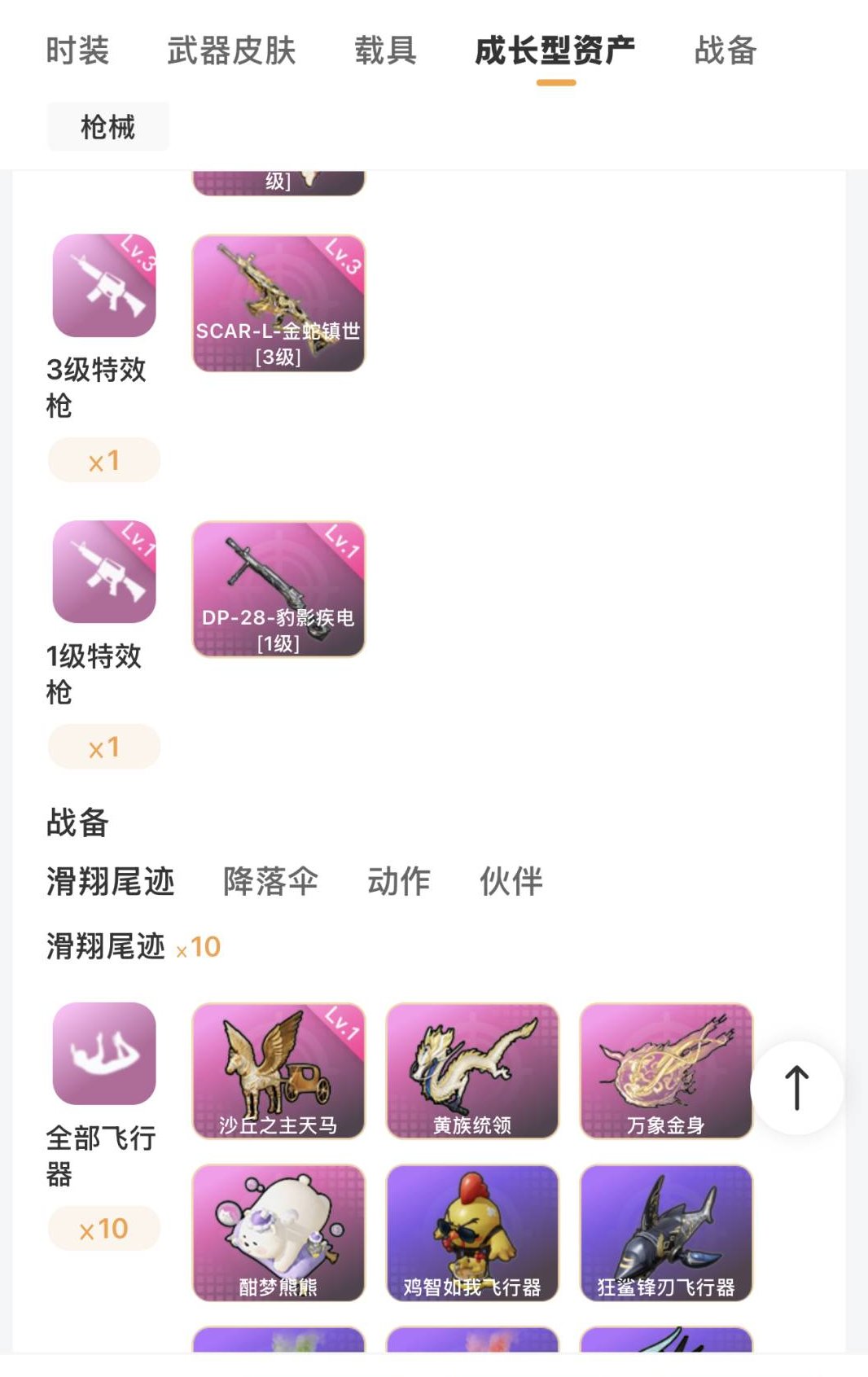The width and height of the screenshot is (868, 1377).
Task: Open the DP-28-豹影疾电 weapon skin
Action: (x=279, y=588)
